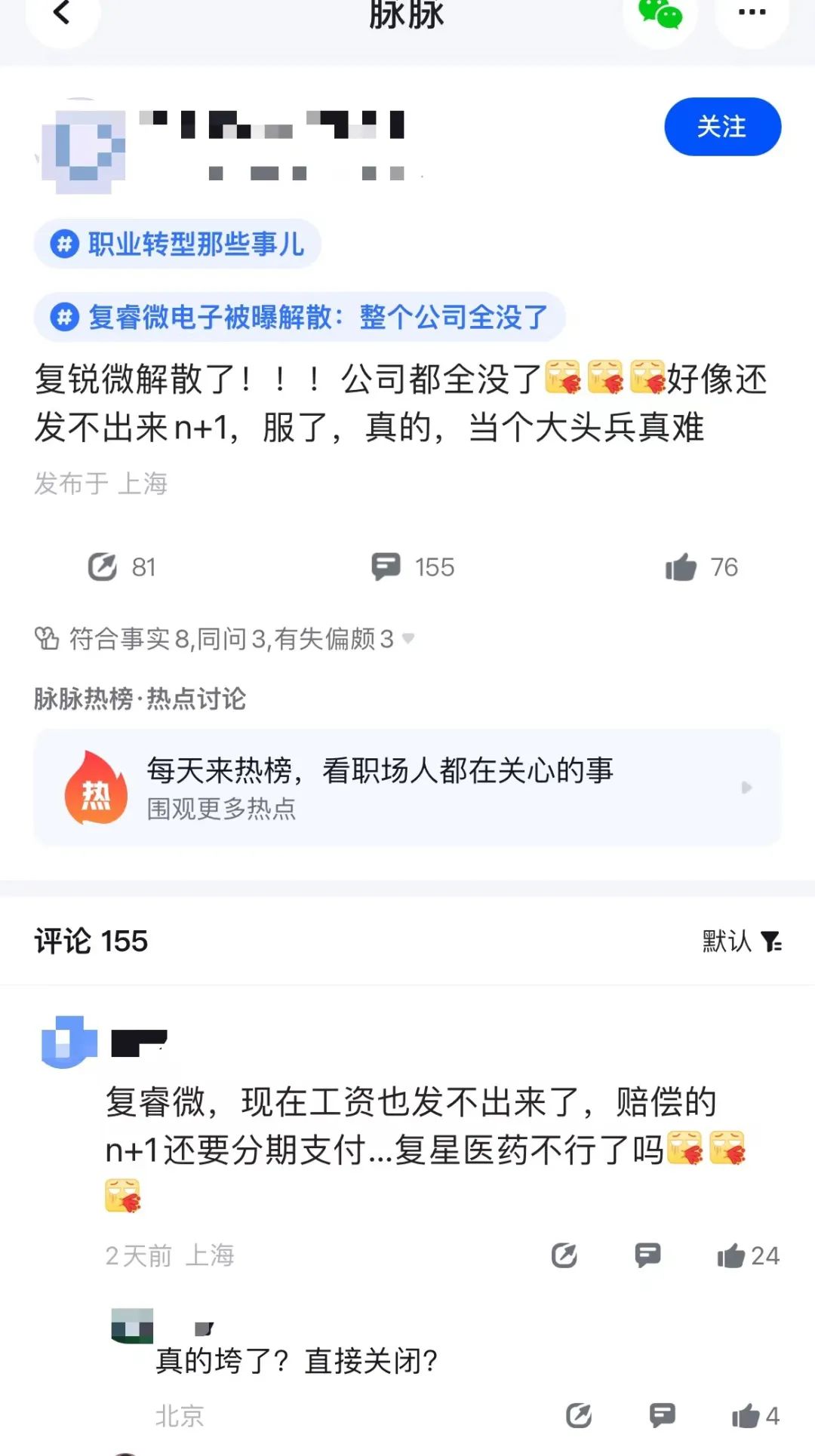Share the post with 81 shares
Viewport: 815px width, 1456px height.
(103, 567)
